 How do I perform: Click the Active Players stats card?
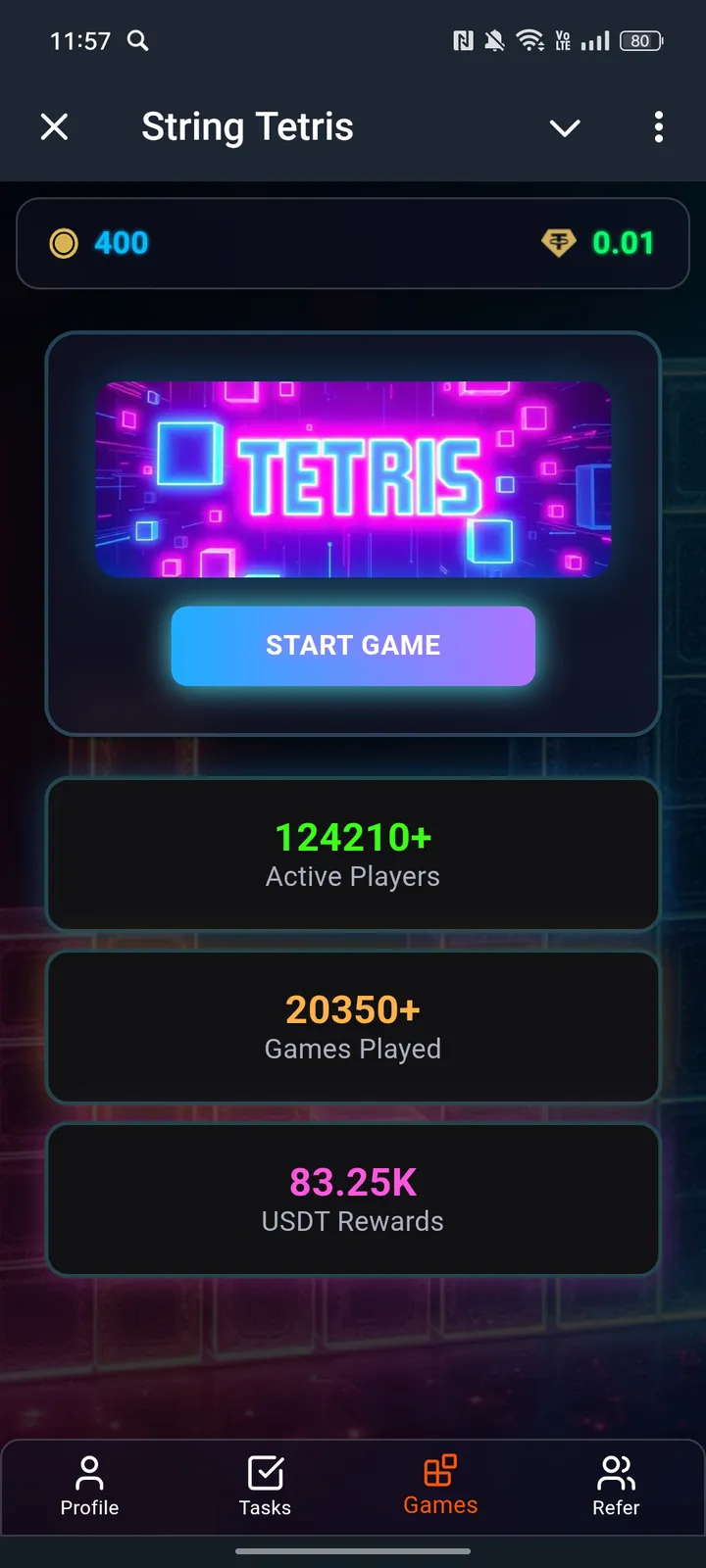[x=353, y=854]
